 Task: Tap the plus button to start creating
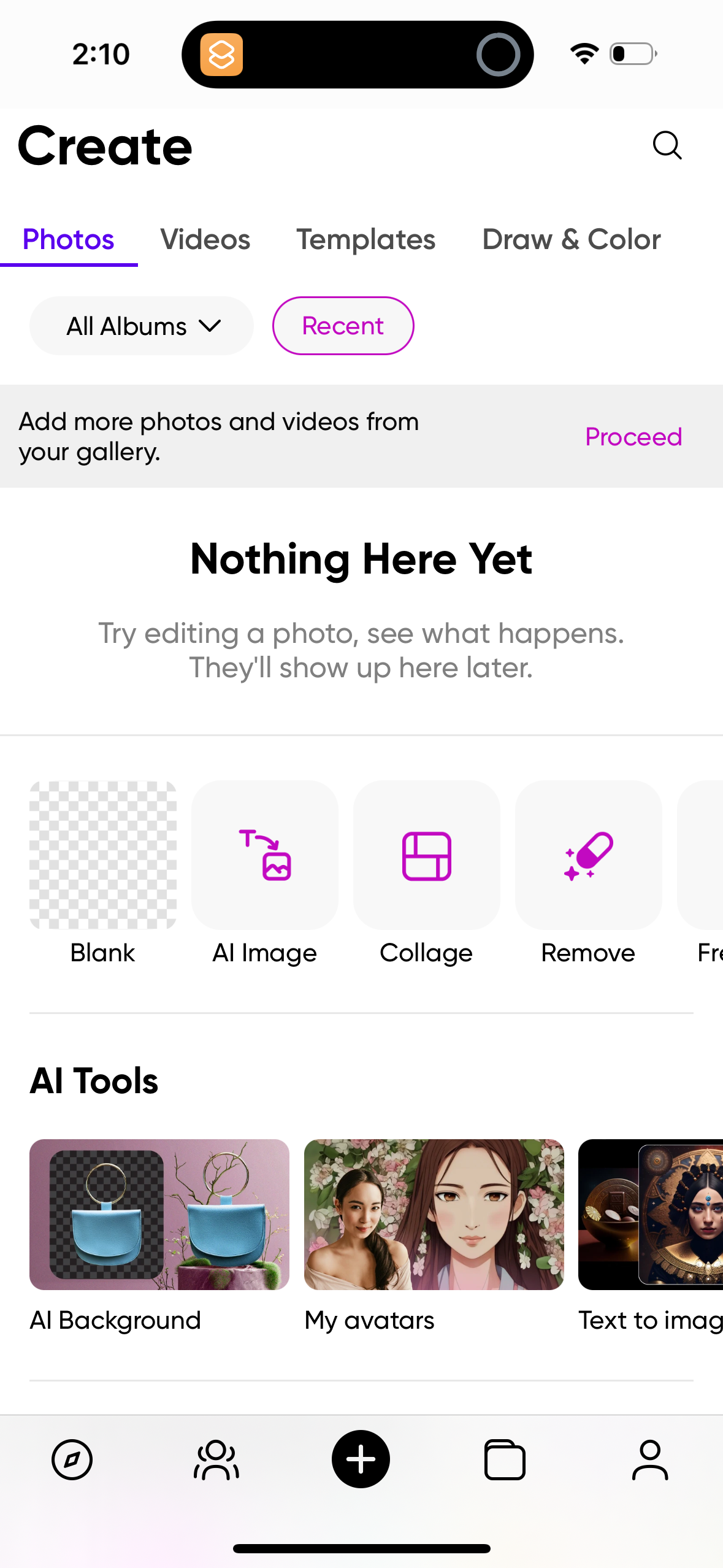click(x=361, y=1459)
